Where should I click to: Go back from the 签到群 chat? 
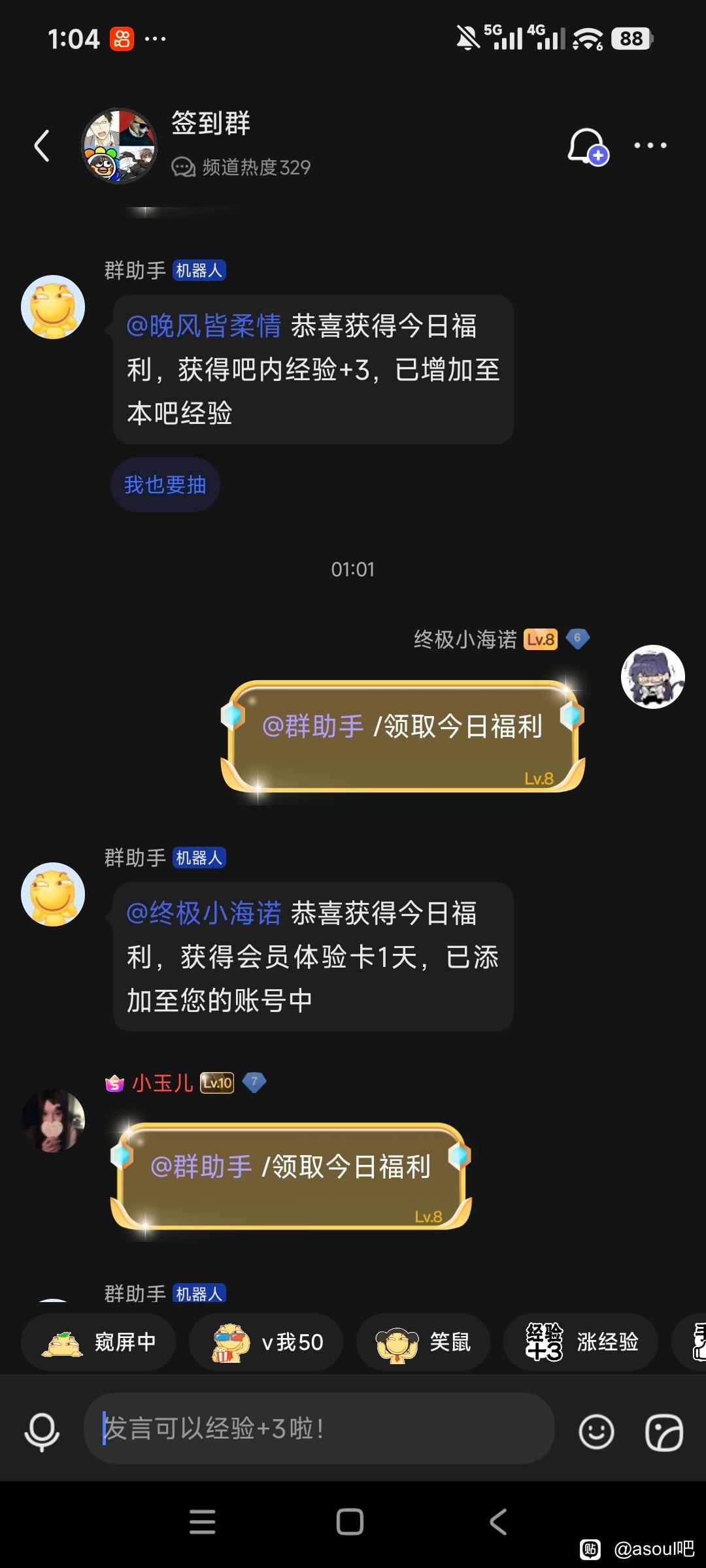[x=42, y=145]
